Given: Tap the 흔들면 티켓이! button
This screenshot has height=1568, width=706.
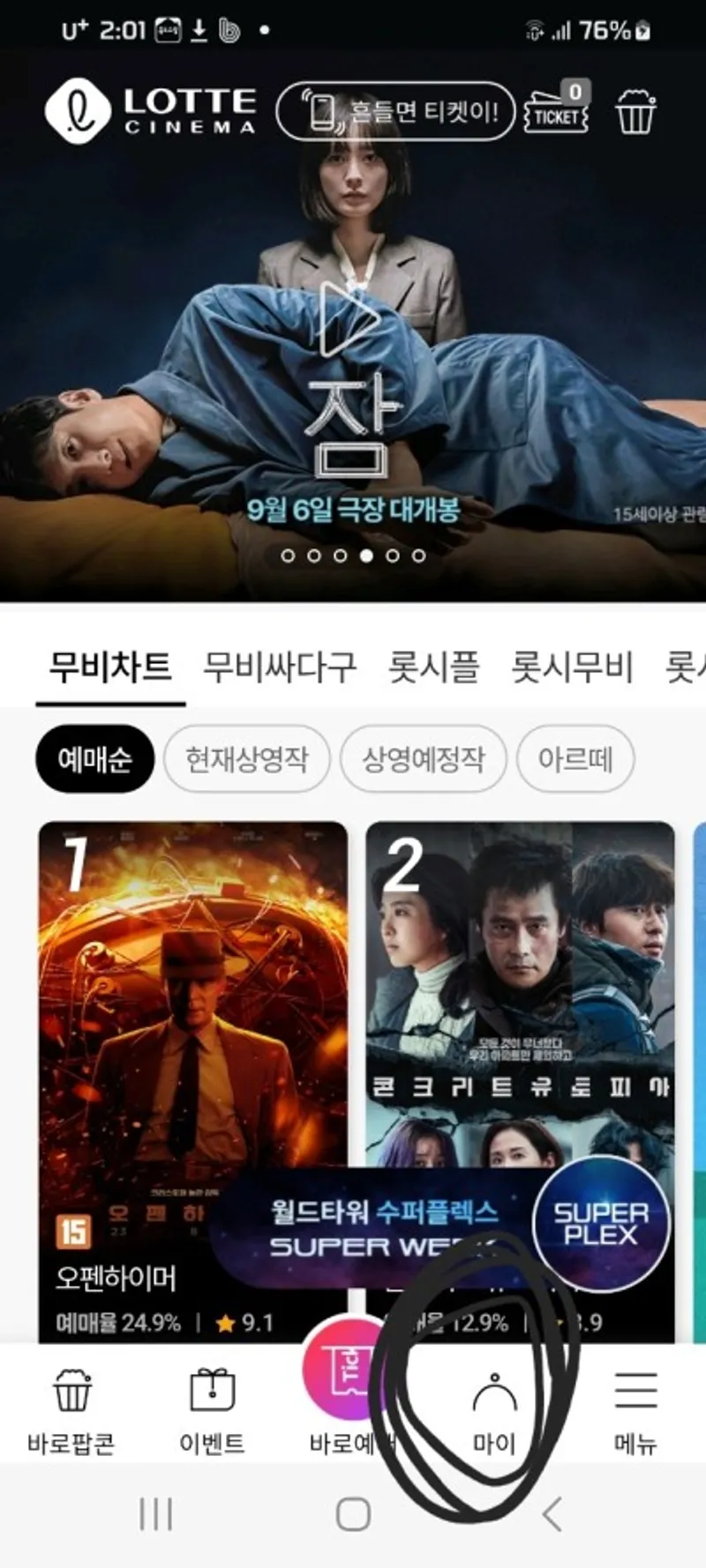Looking at the screenshot, I should pyautogui.click(x=395, y=112).
